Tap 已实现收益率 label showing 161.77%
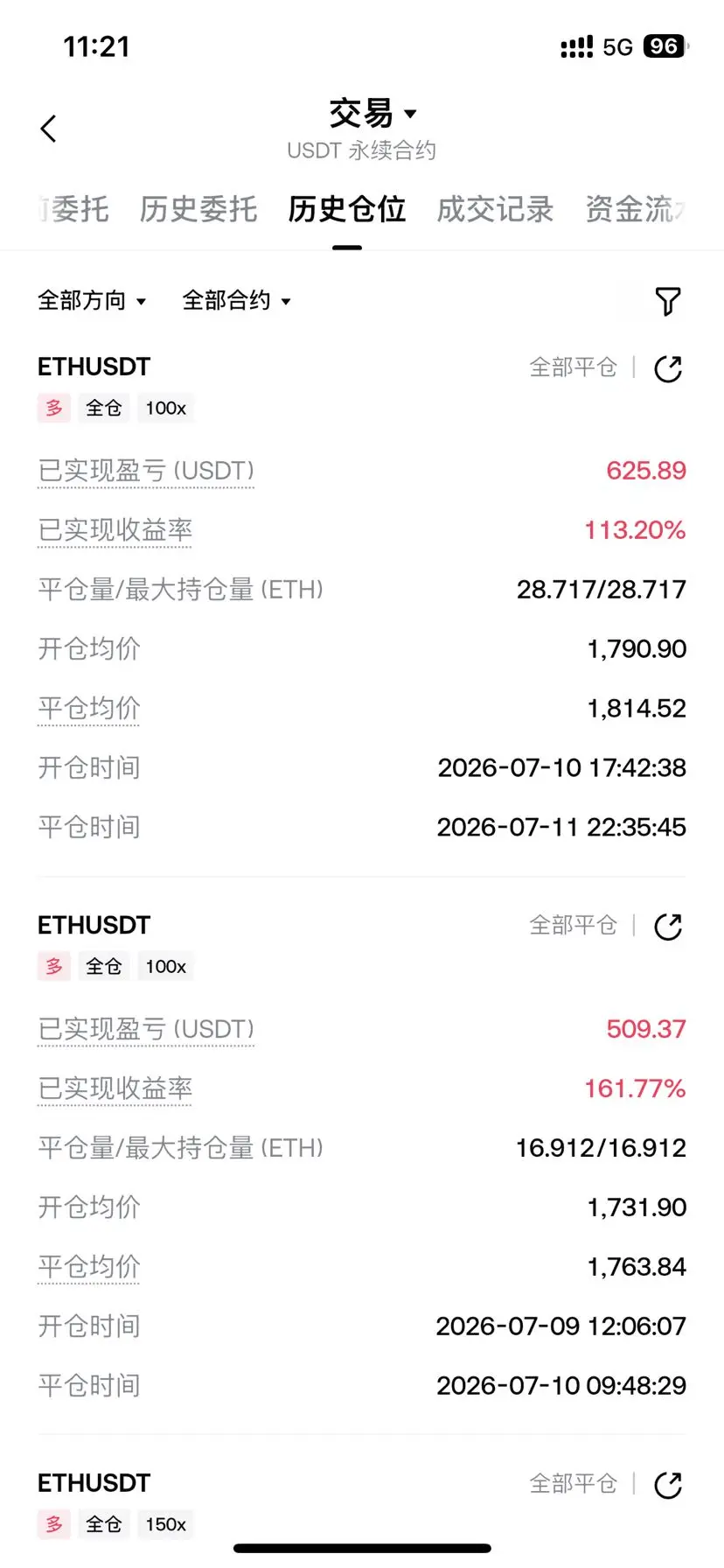The height and width of the screenshot is (1568, 724). [115, 1088]
